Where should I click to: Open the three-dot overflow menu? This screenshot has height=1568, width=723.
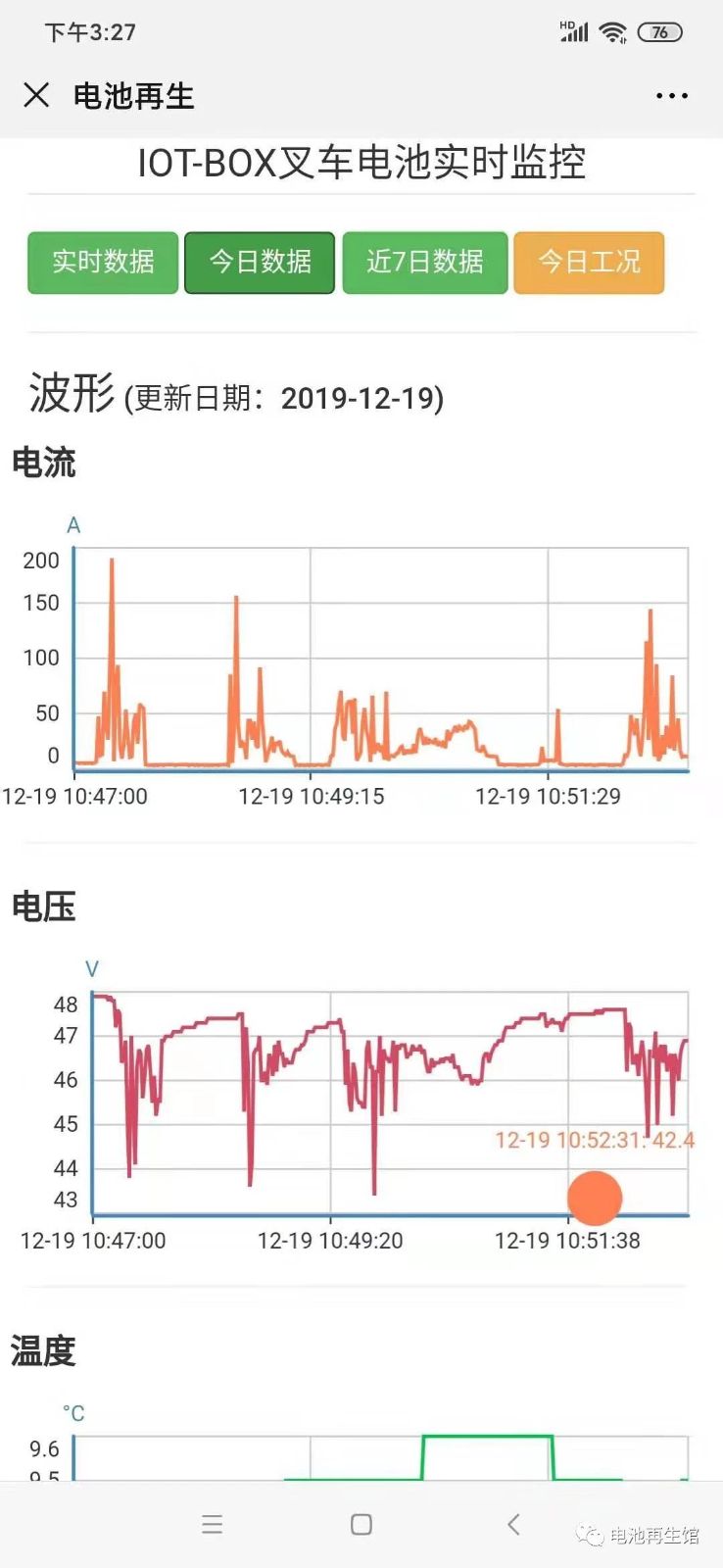point(671,96)
